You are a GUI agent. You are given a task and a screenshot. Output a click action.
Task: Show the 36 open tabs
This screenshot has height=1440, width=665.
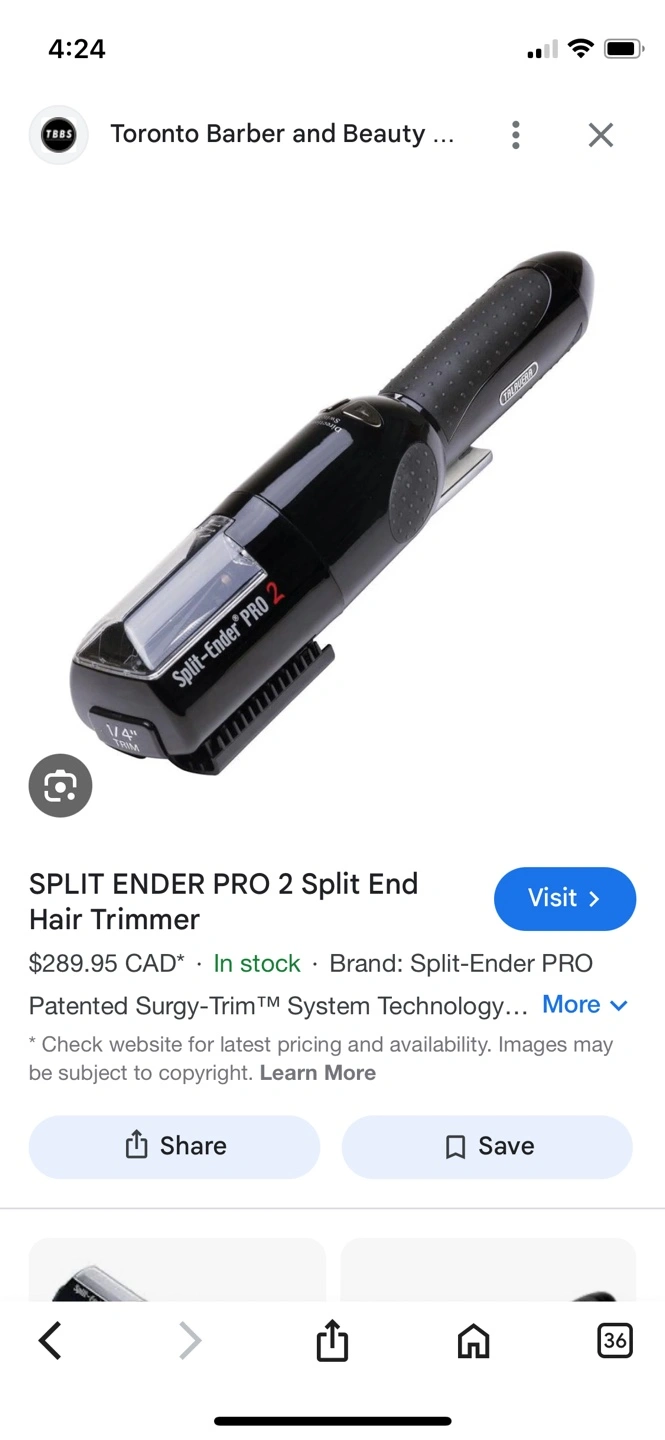pos(614,1340)
